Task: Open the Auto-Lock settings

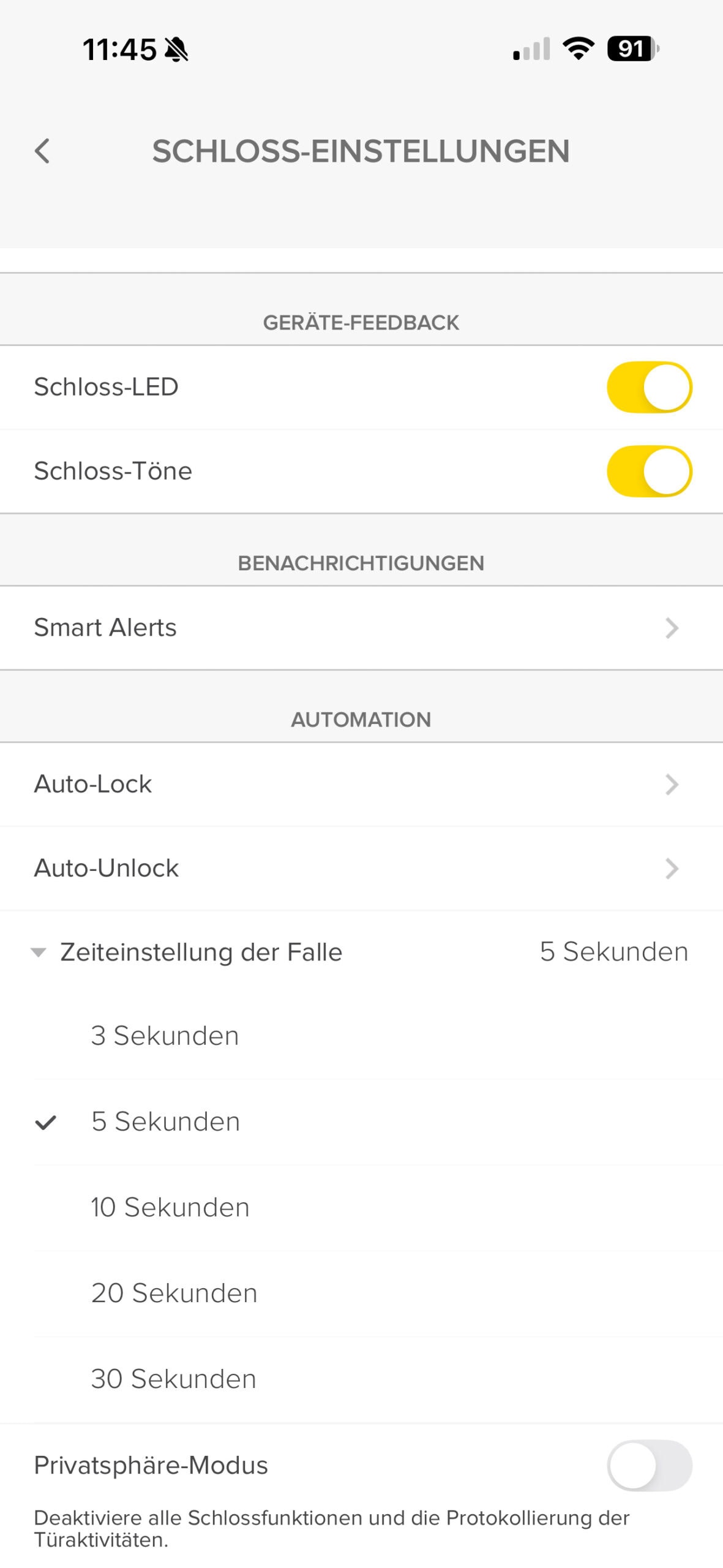Action: (x=361, y=785)
